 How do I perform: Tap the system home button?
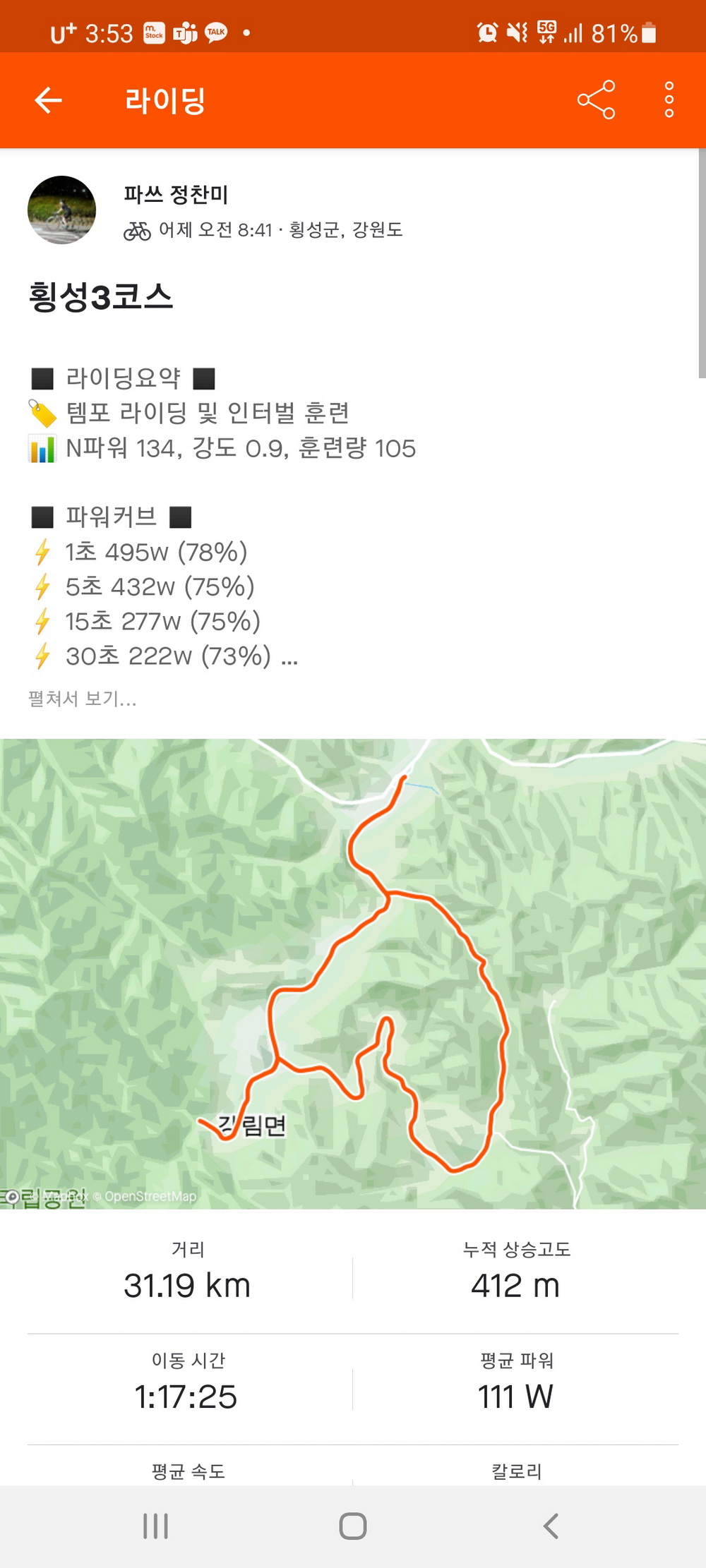tap(353, 1526)
